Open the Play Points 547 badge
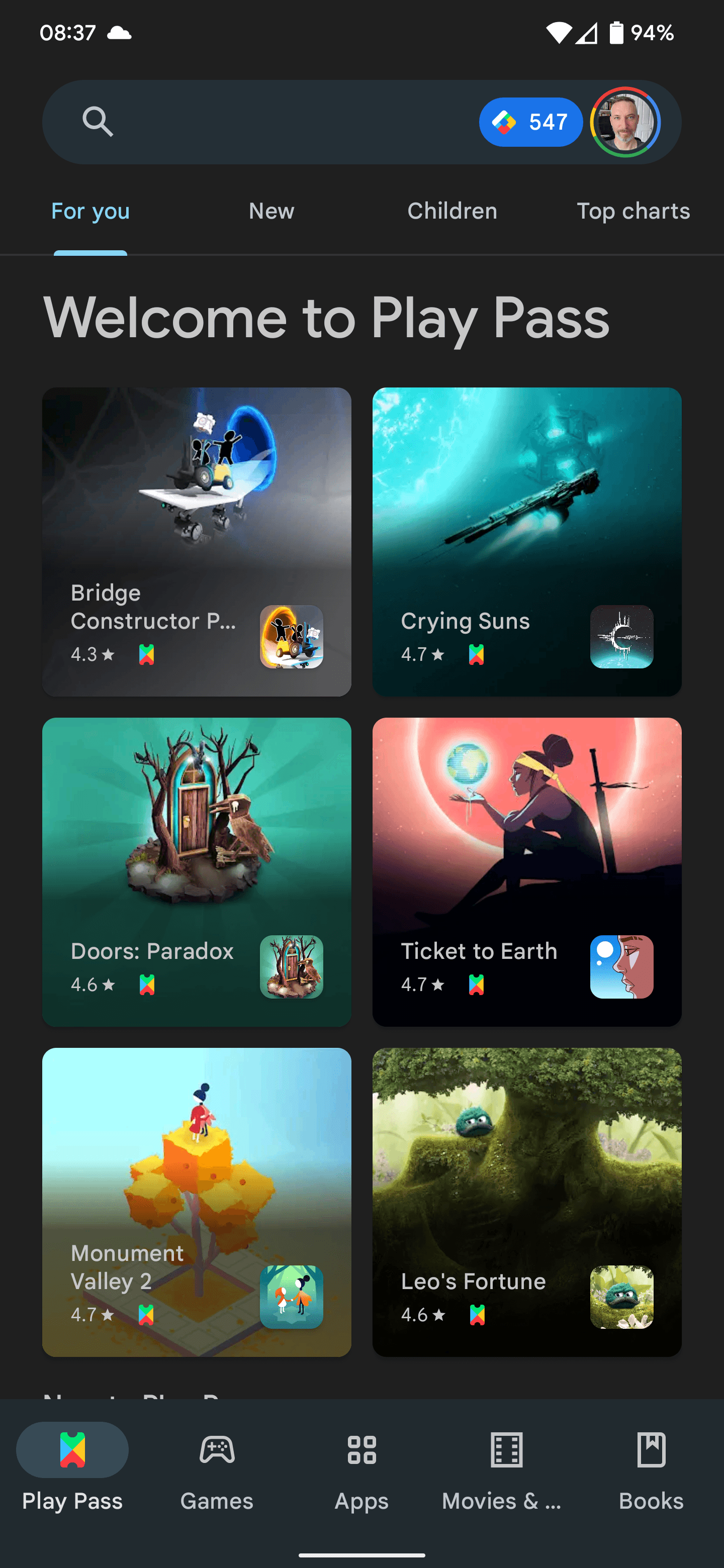The height and width of the screenshot is (1568, 724). 530,122
